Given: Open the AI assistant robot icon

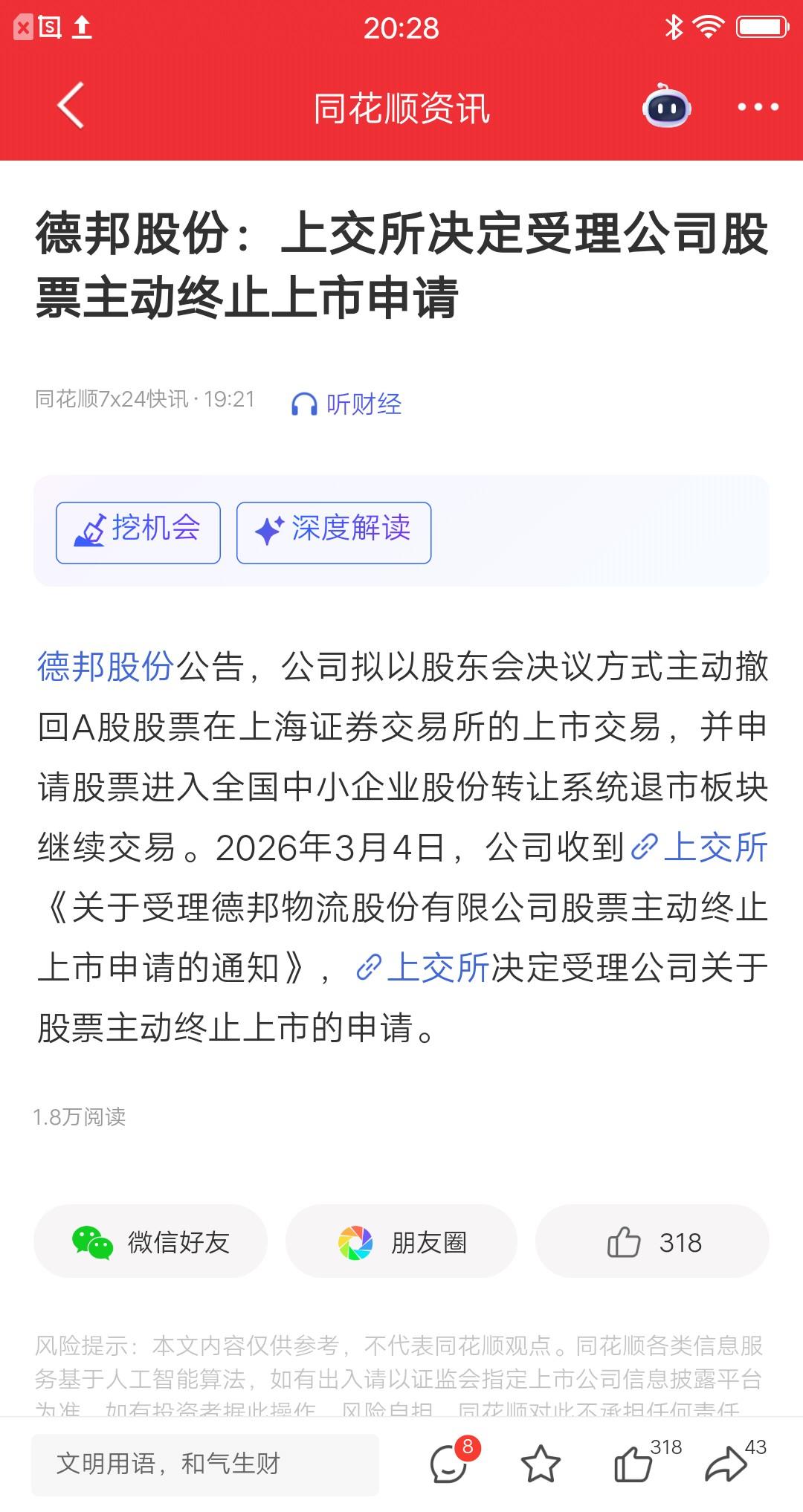Looking at the screenshot, I should click(667, 109).
